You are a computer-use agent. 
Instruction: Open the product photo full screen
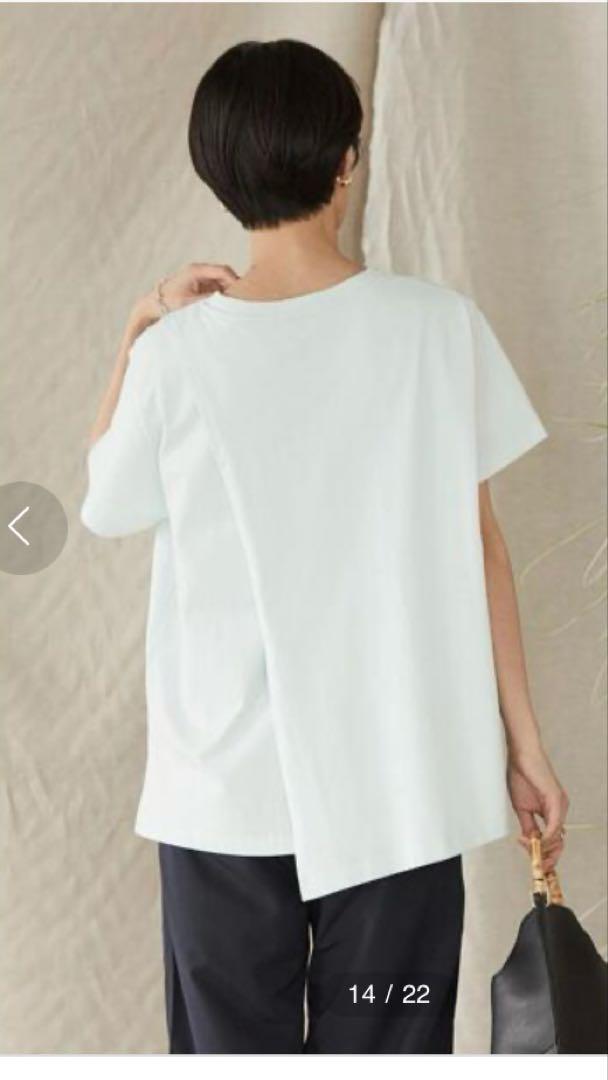(304, 528)
